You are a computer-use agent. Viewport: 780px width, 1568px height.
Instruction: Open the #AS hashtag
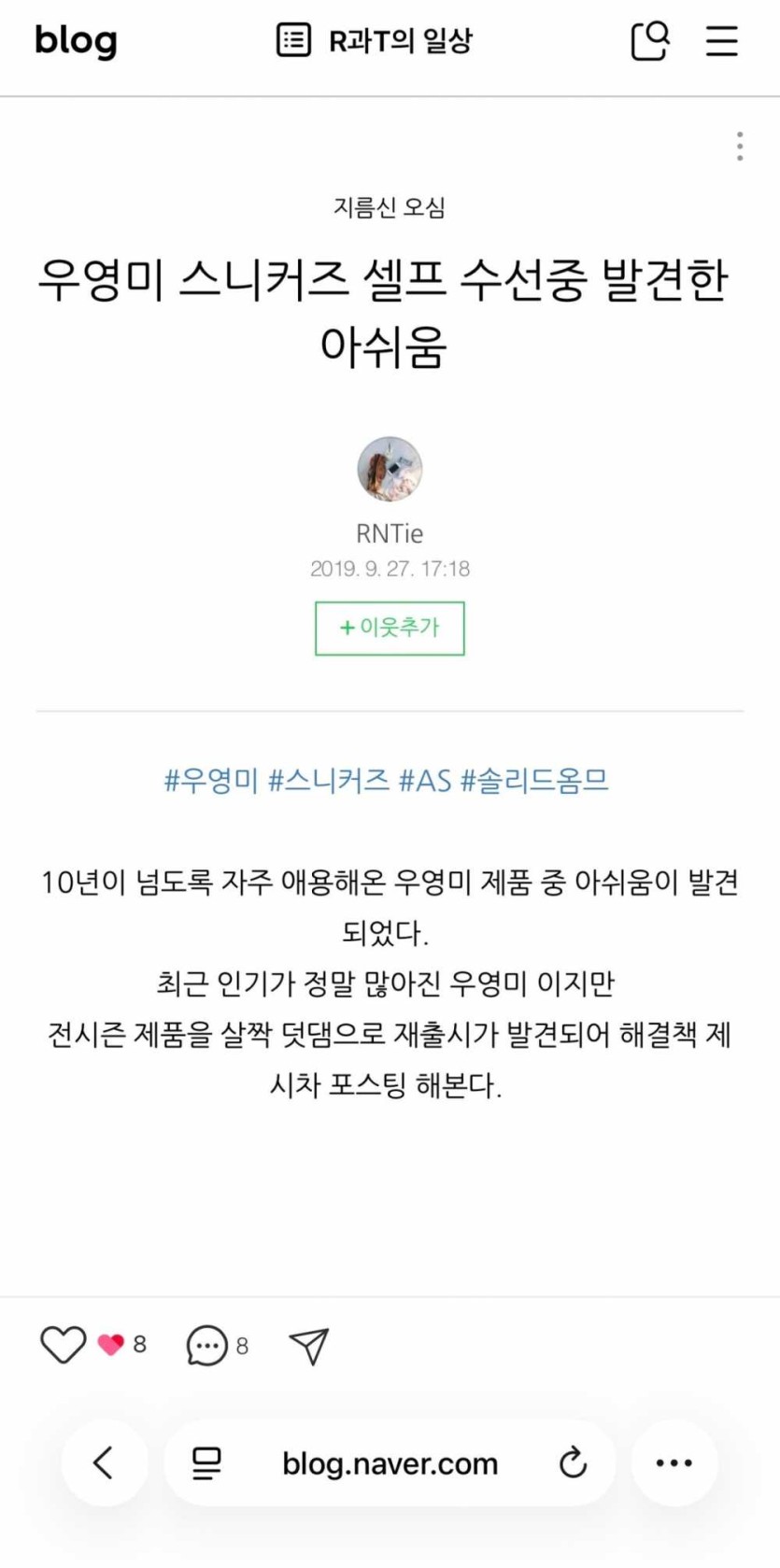[x=425, y=780]
